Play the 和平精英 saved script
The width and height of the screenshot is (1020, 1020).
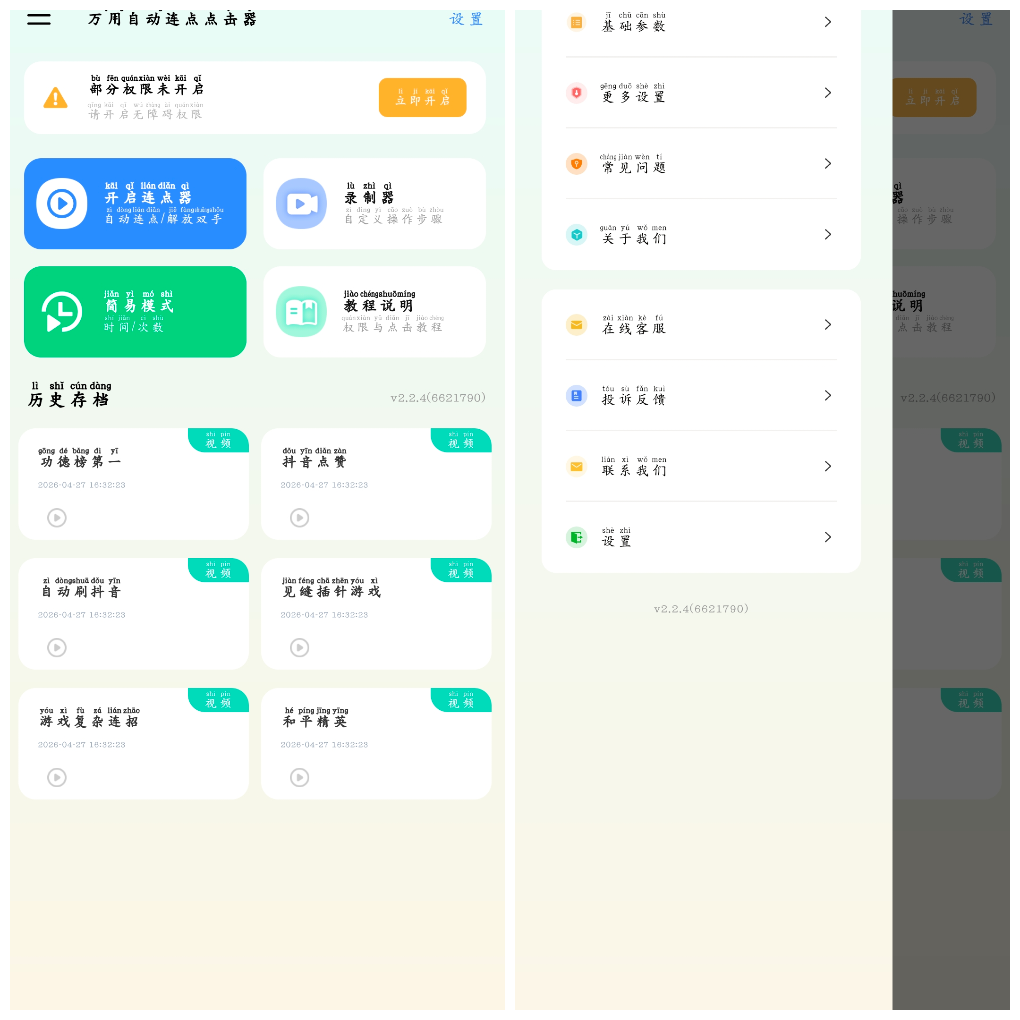coord(299,777)
